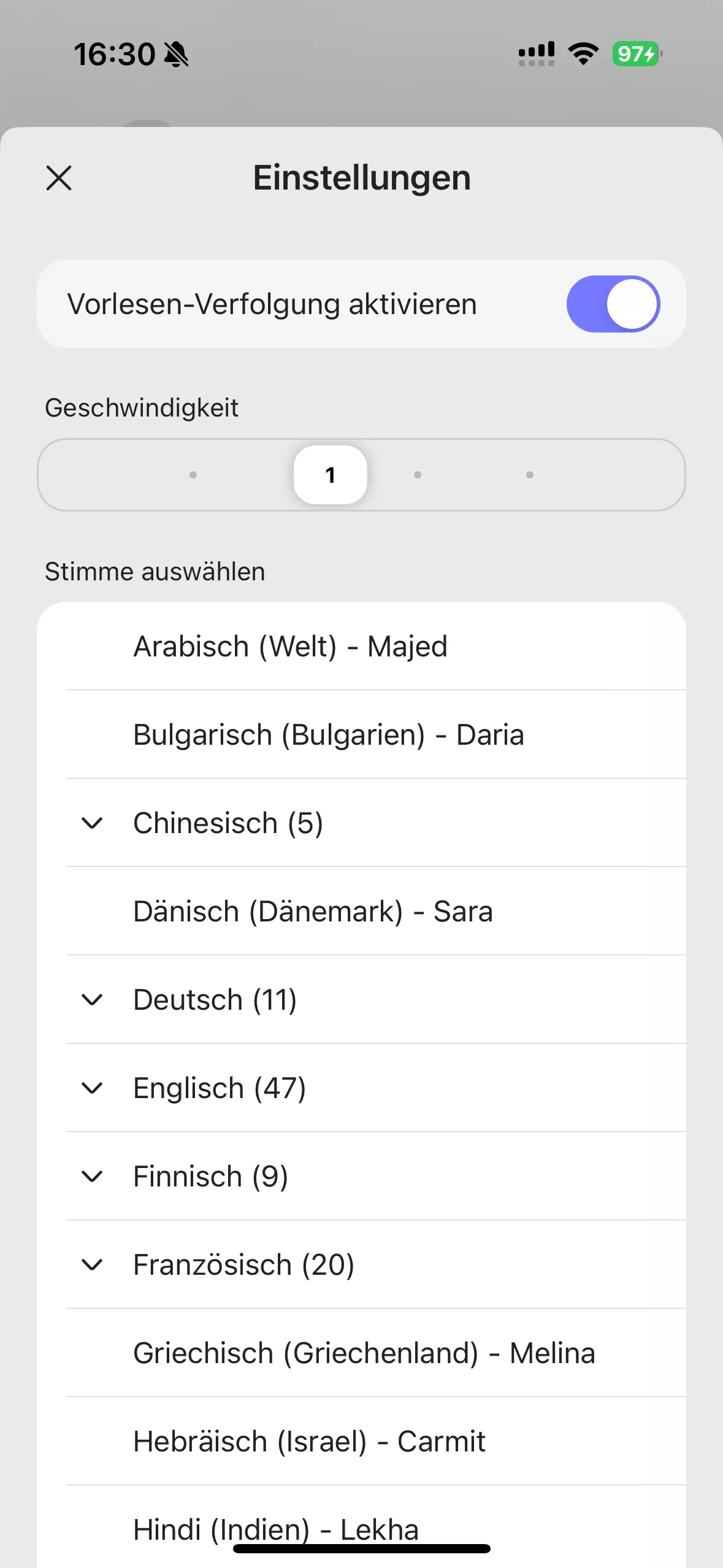The height and width of the screenshot is (1568, 723).
Task: Tap the Deutsch chevron icon
Action: click(x=93, y=999)
